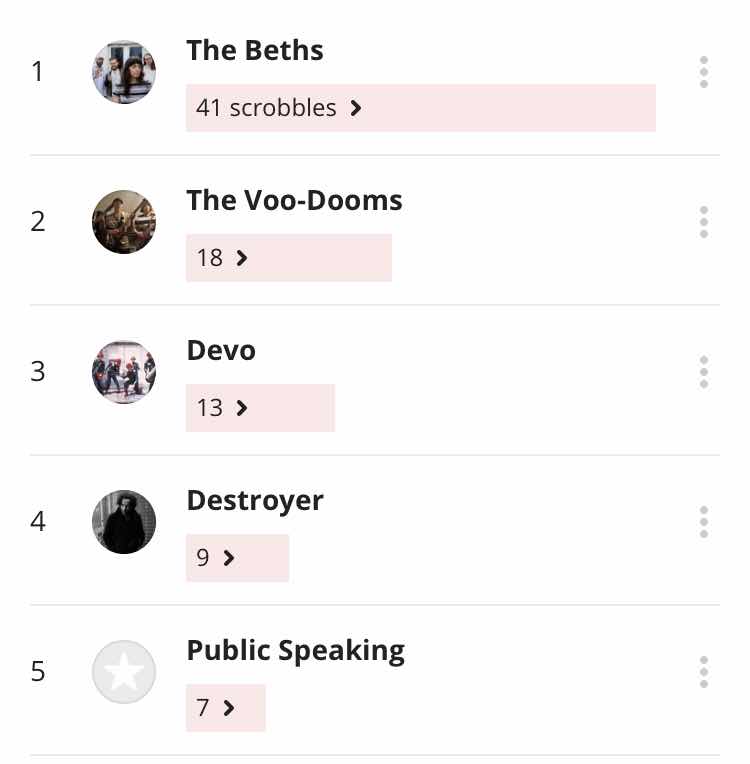Image resolution: width=750 pixels, height=764 pixels.
Task: Open more options for Public Speaking
Action: point(704,672)
